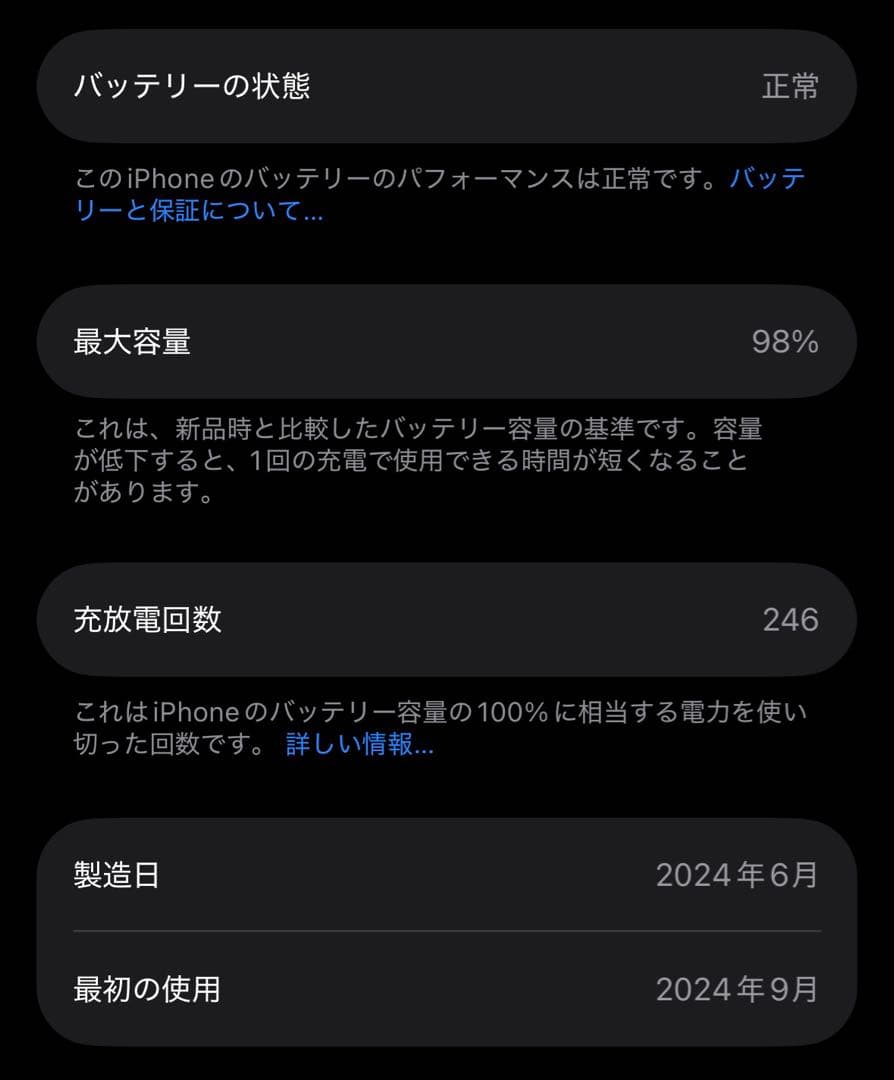Tap the 2024年9月 first use value
The image size is (894, 1080).
pos(737,989)
